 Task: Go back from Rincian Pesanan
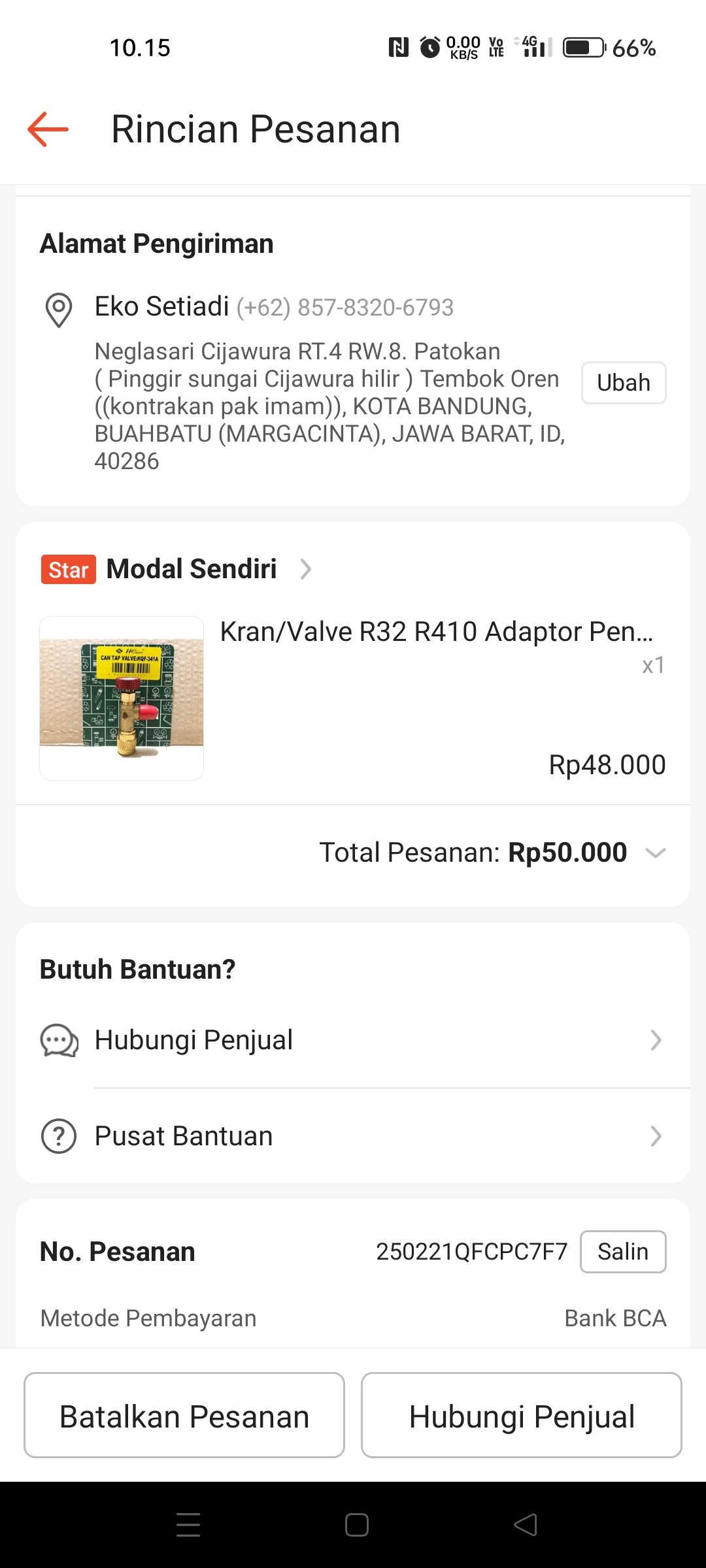[x=48, y=129]
